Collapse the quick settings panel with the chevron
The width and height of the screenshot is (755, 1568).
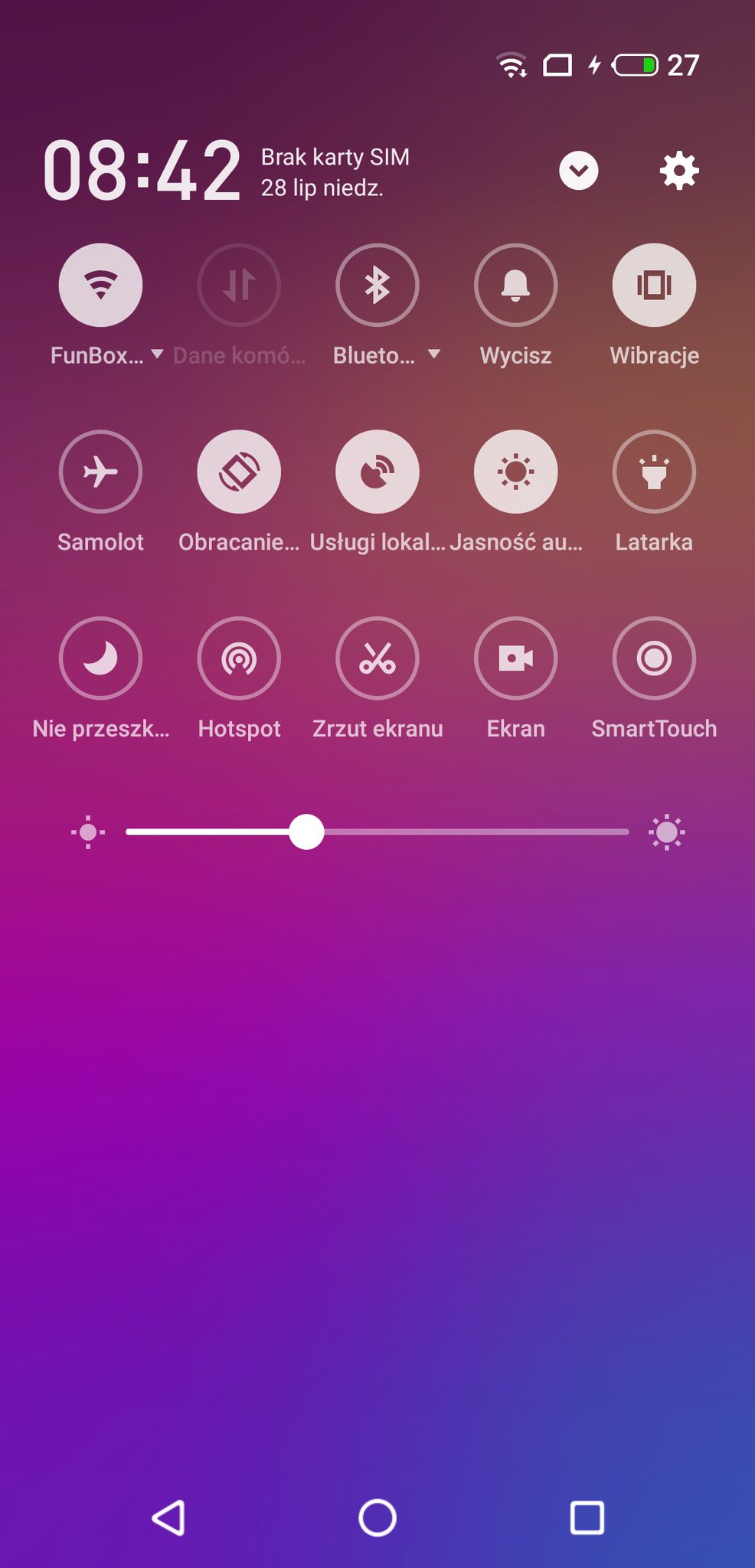578,170
